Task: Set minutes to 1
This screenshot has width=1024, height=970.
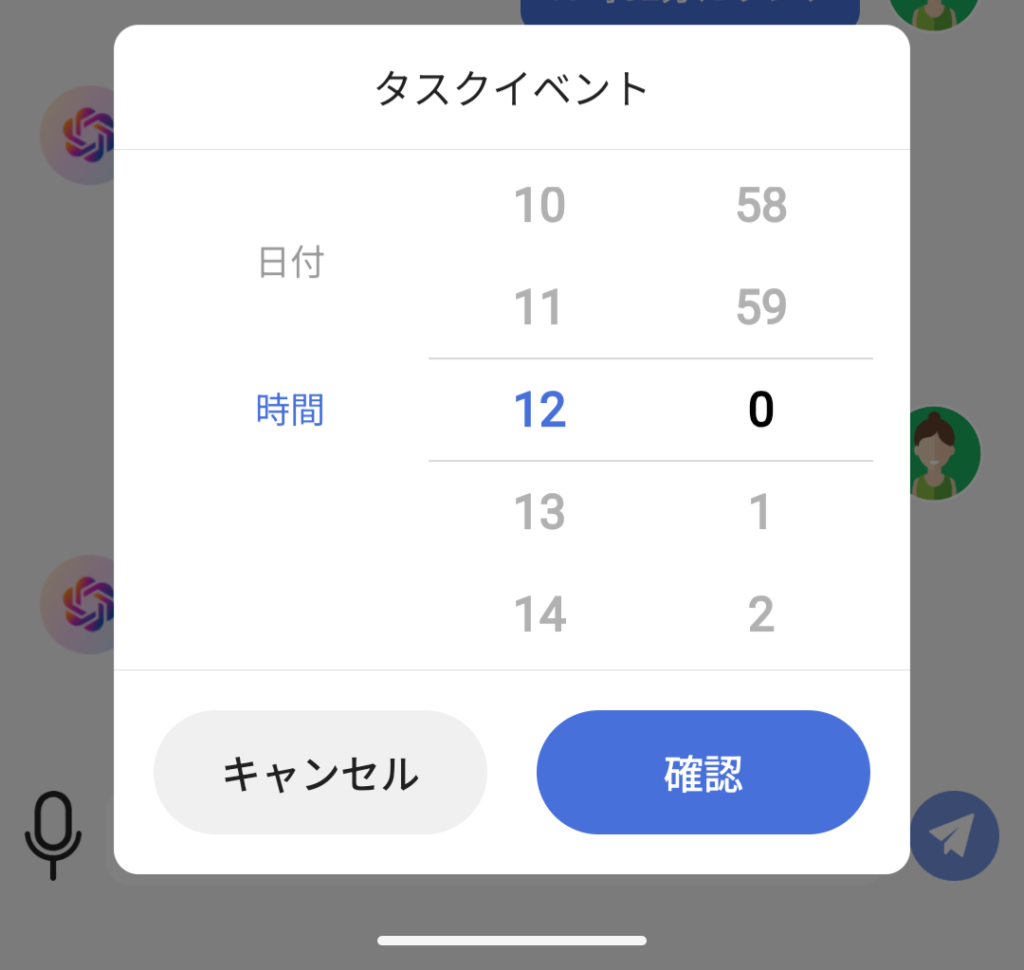Action: (x=761, y=512)
